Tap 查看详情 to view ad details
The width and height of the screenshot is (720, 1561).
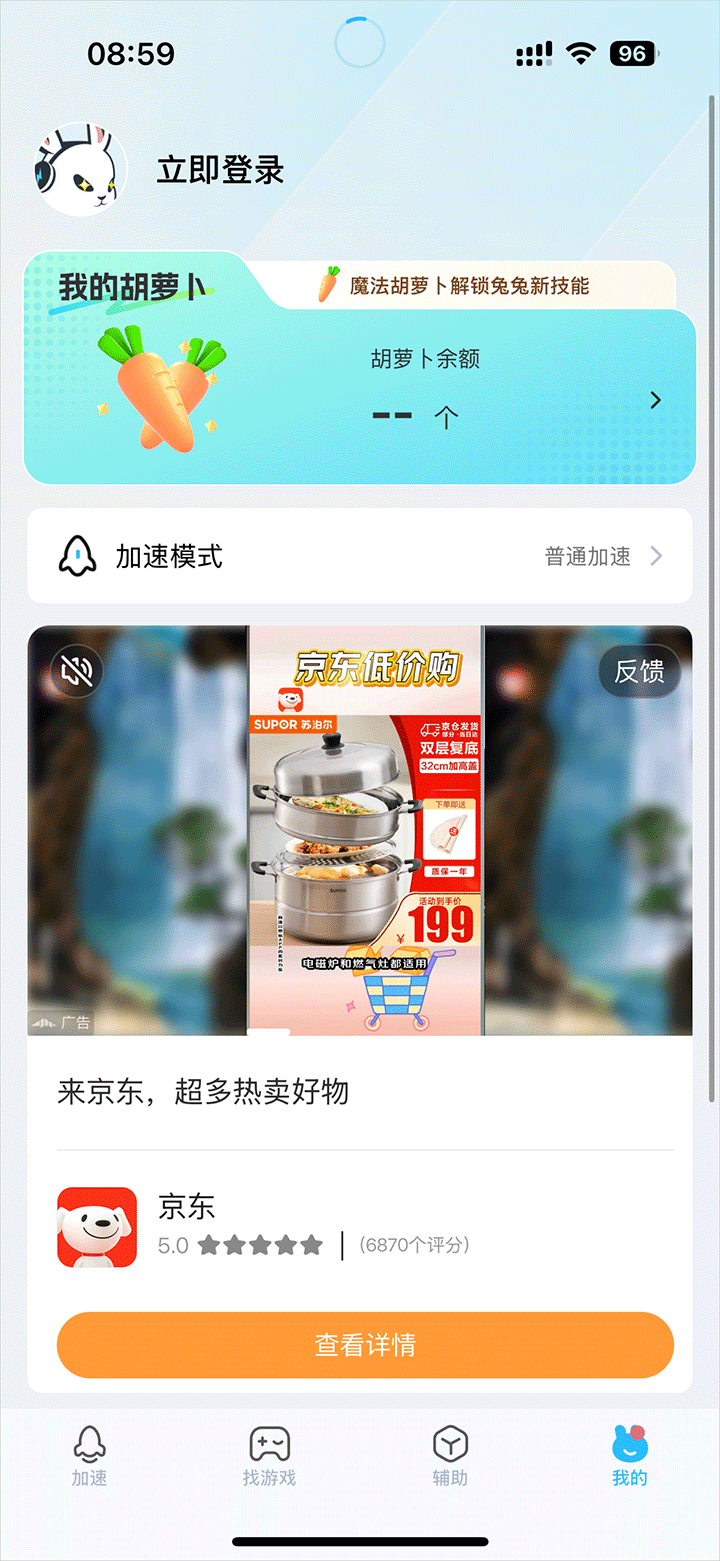click(365, 1345)
